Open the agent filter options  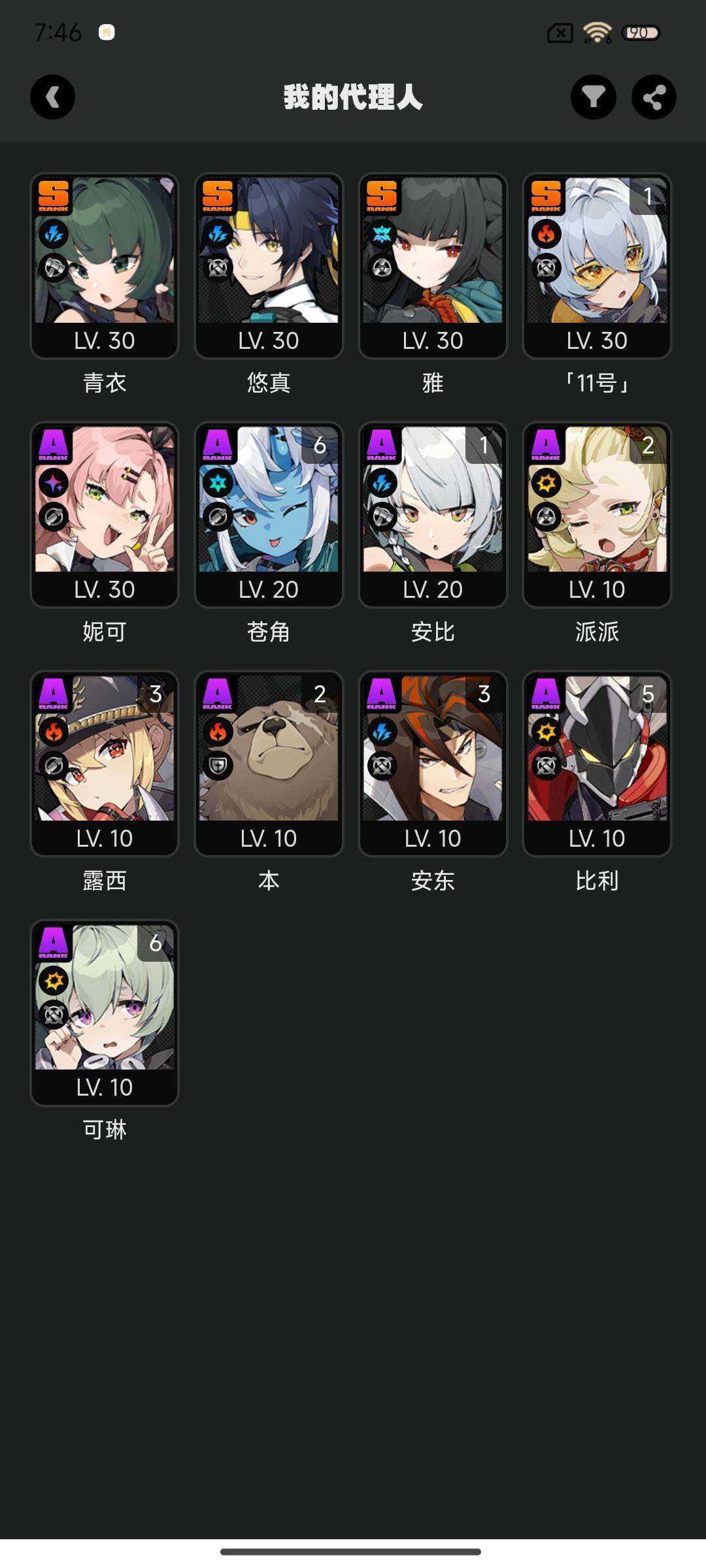593,97
